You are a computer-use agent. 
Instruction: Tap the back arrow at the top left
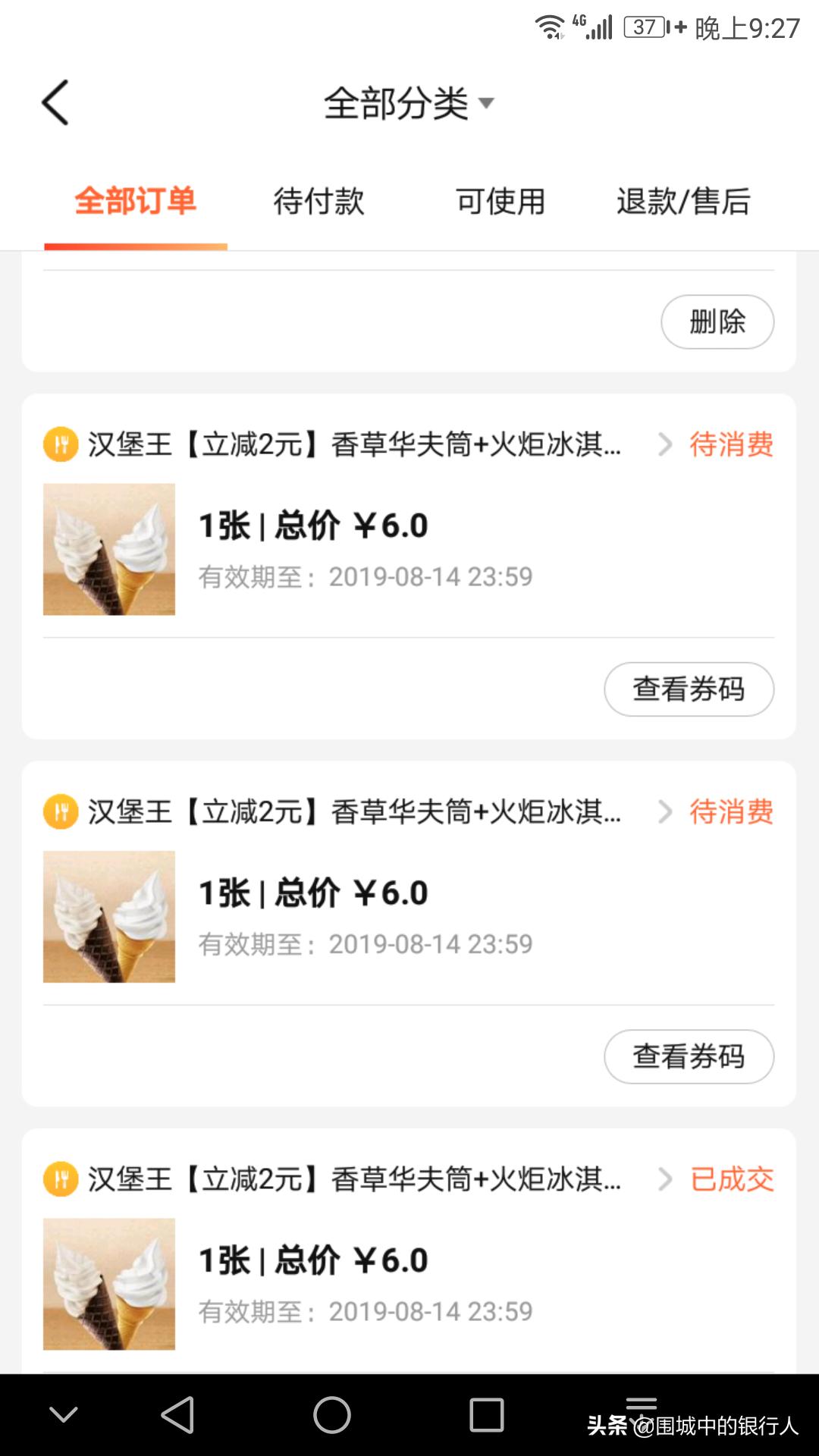(x=55, y=102)
